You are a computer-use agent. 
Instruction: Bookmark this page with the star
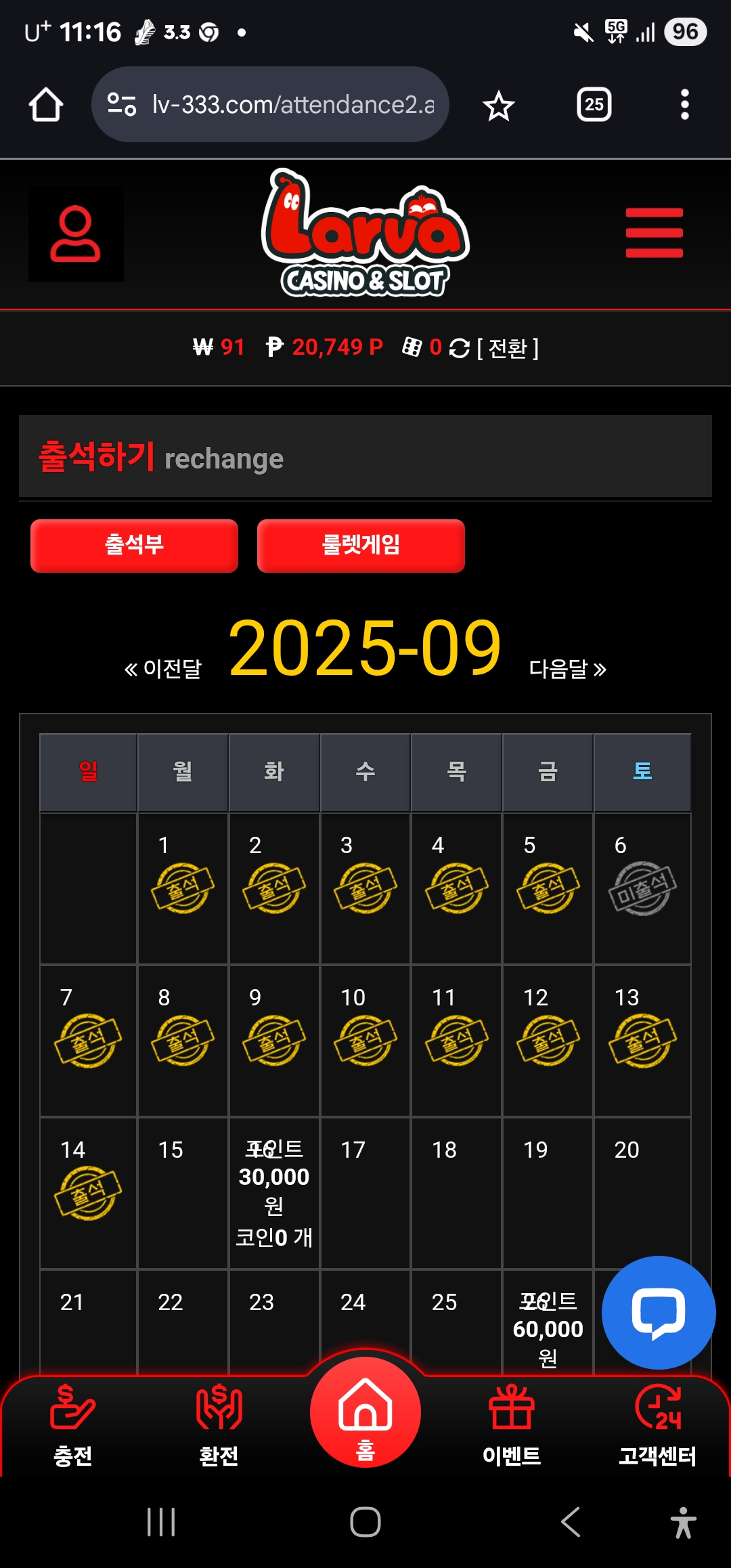498,106
